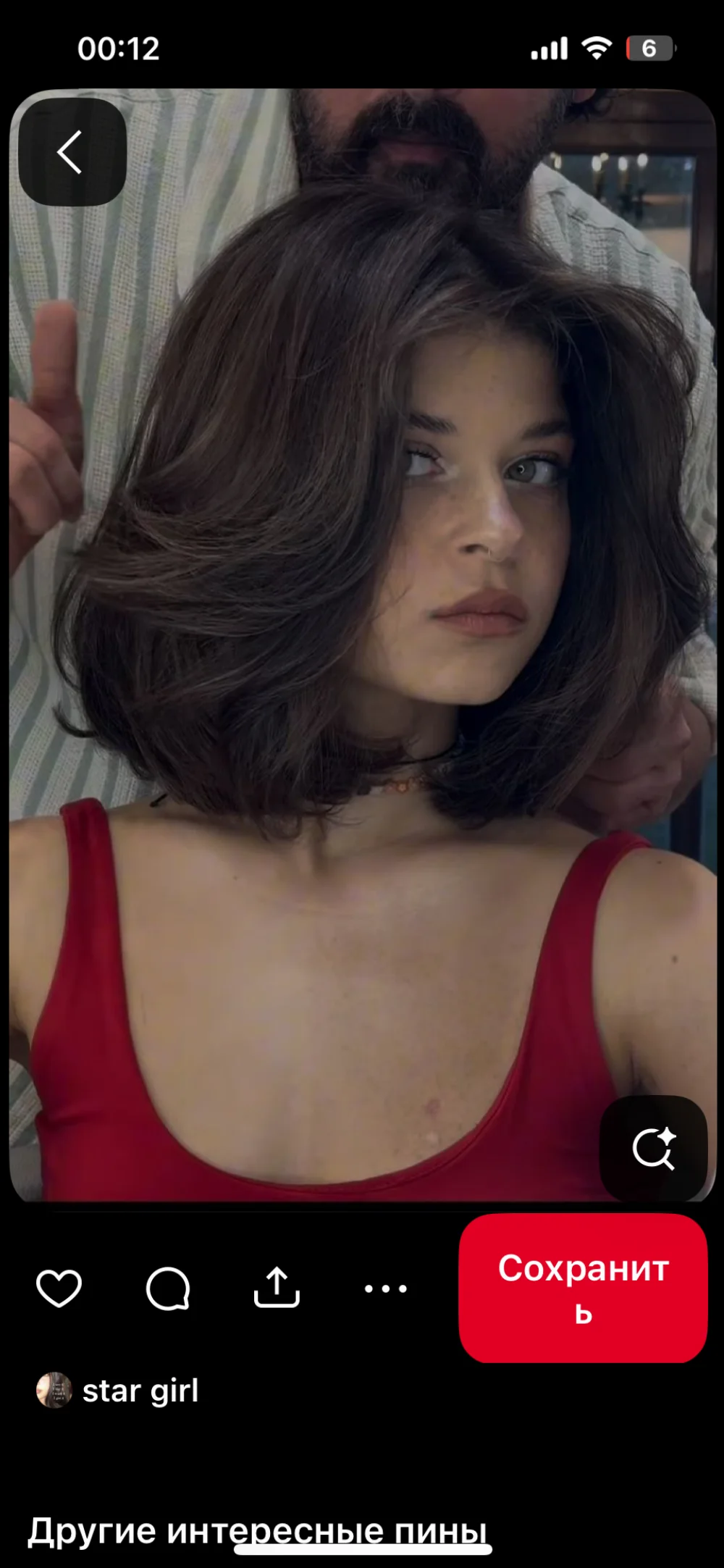Screen dimensions: 724x1568
Task: Tap the red Сохранить button
Action: 583,1288
